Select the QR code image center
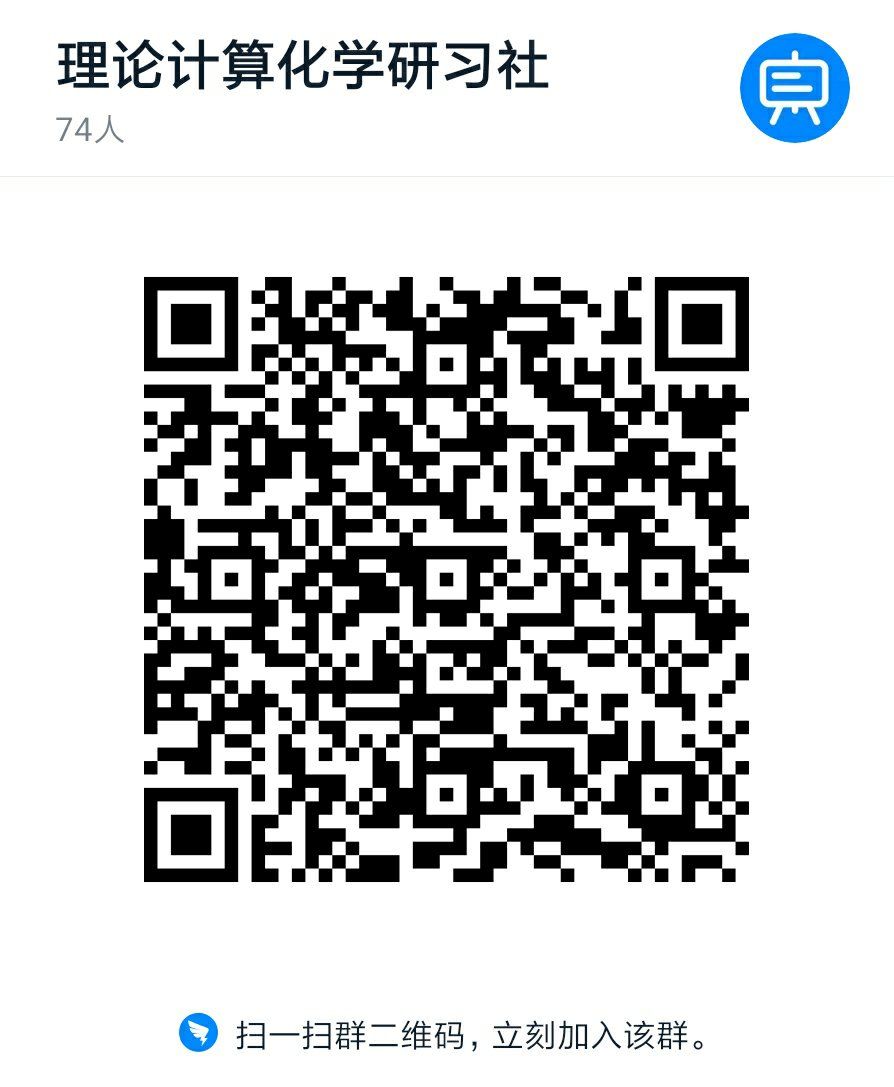 [x=447, y=580]
